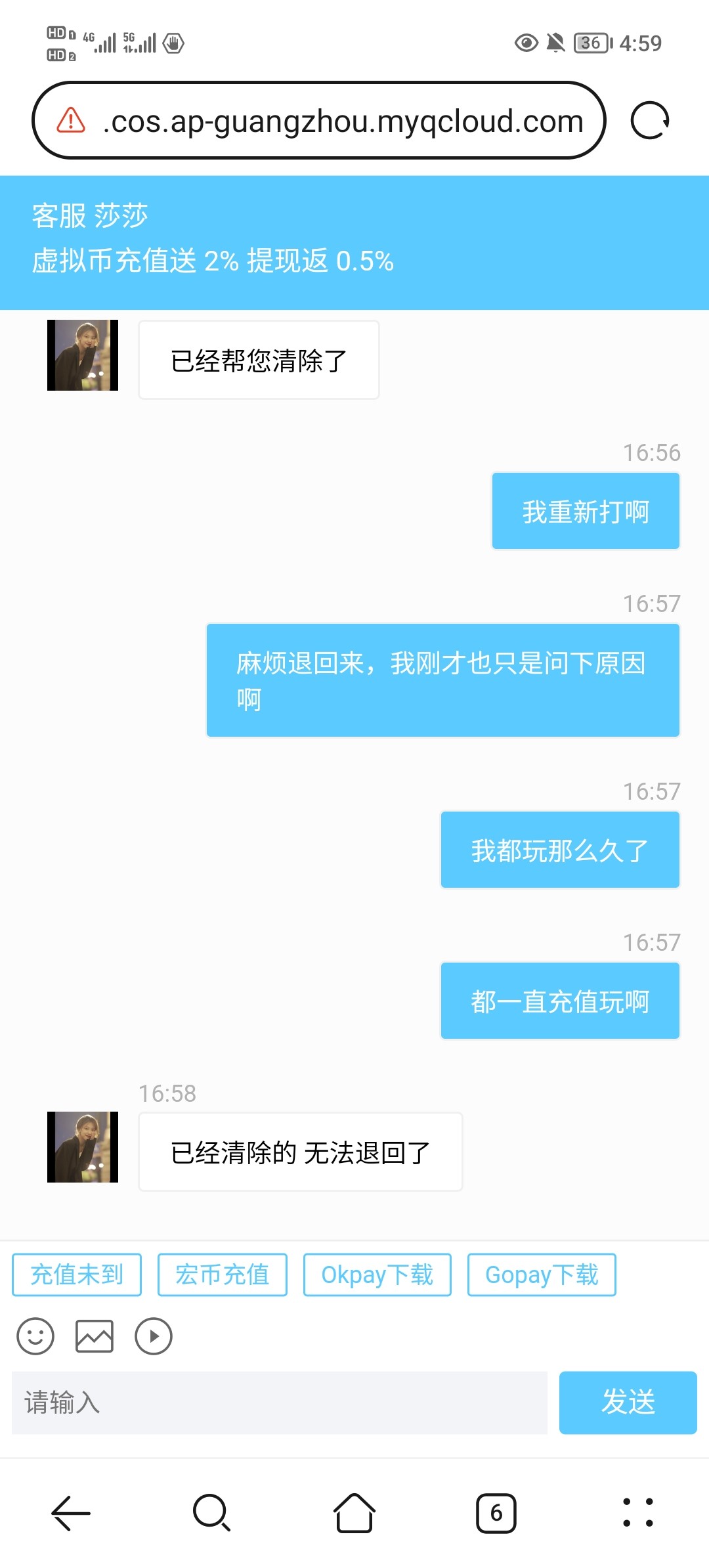
Task: Select the 充值未到 quick reply chip
Action: click(77, 1274)
